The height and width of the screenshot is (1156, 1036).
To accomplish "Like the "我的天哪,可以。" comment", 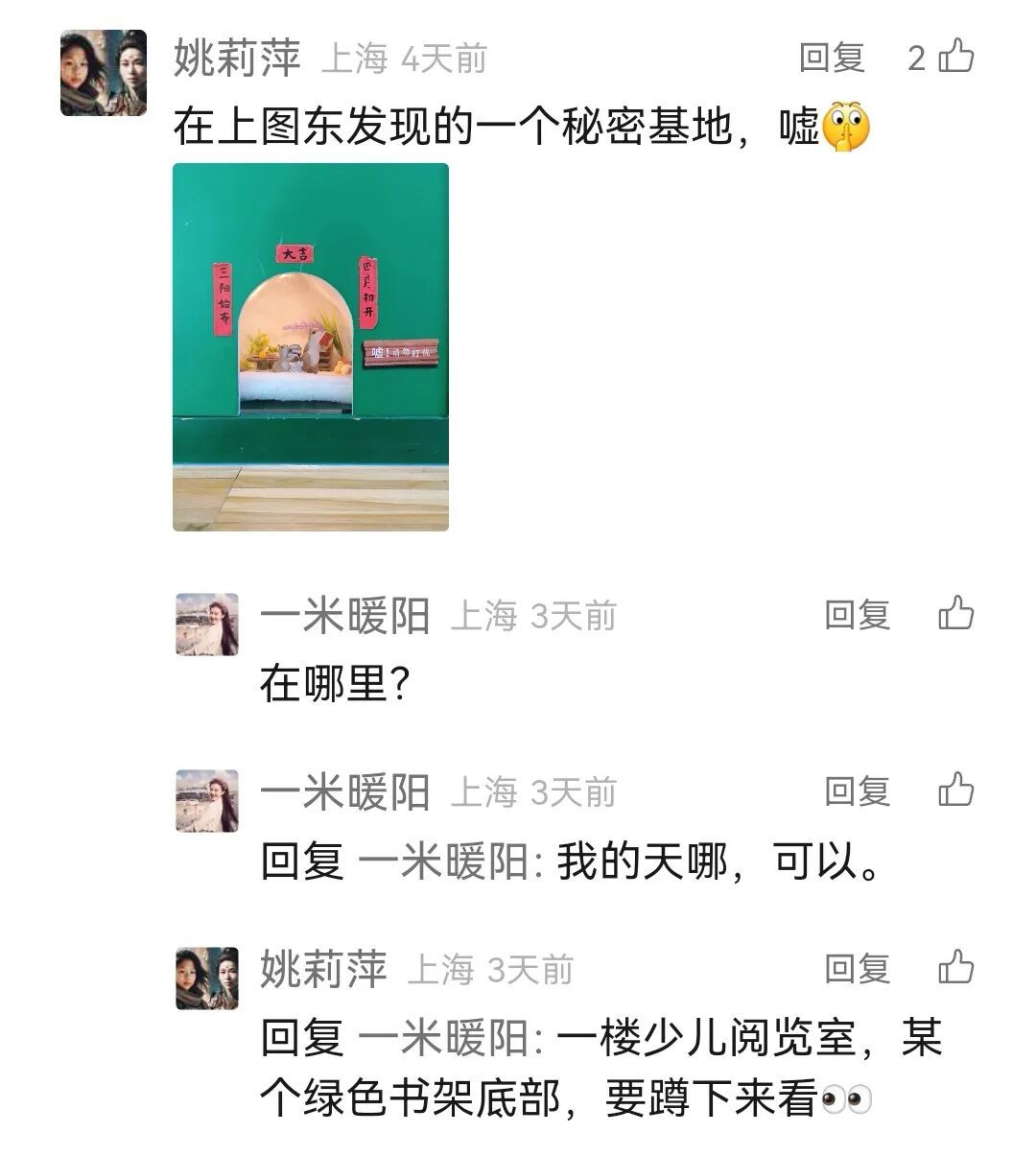I will [955, 790].
